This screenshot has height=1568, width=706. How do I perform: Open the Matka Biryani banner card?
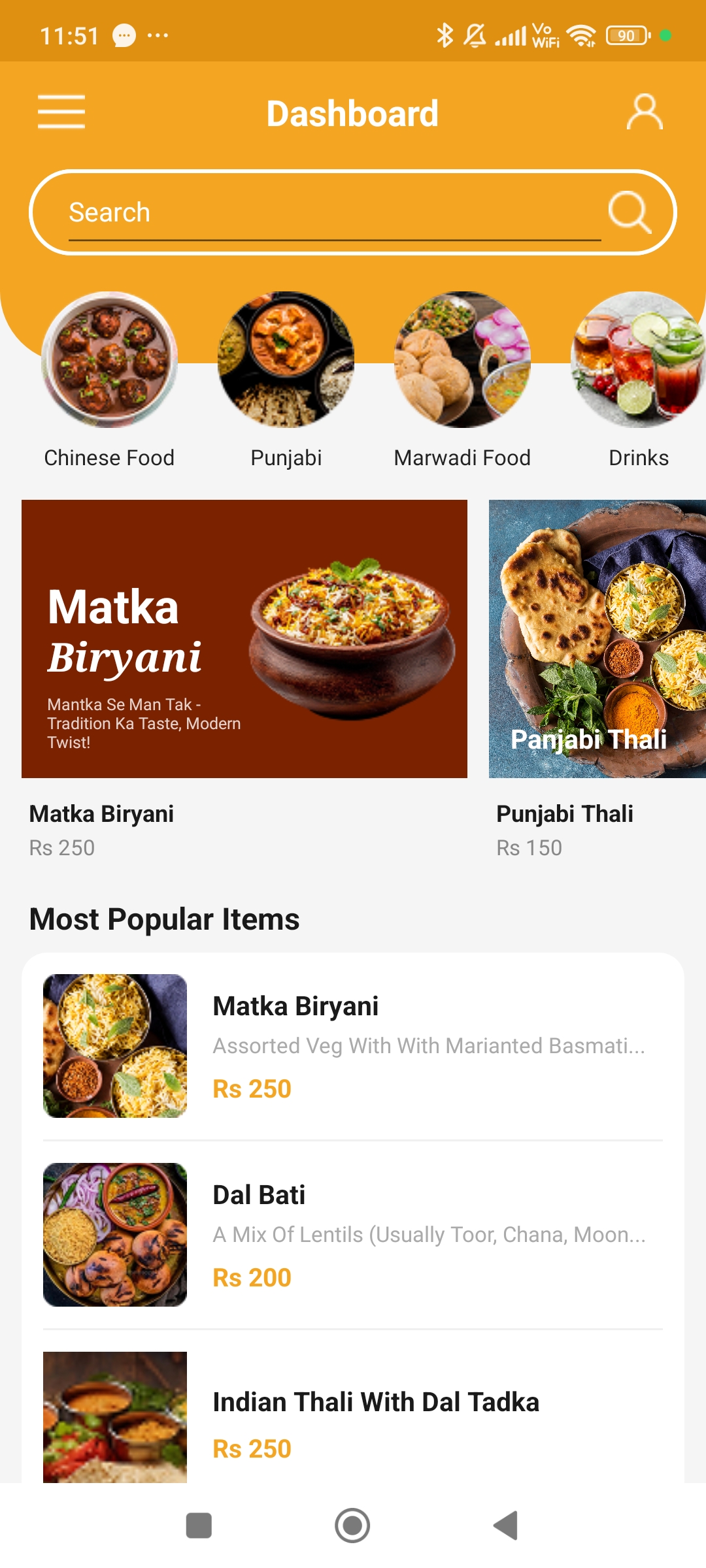pyautogui.click(x=244, y=679)
